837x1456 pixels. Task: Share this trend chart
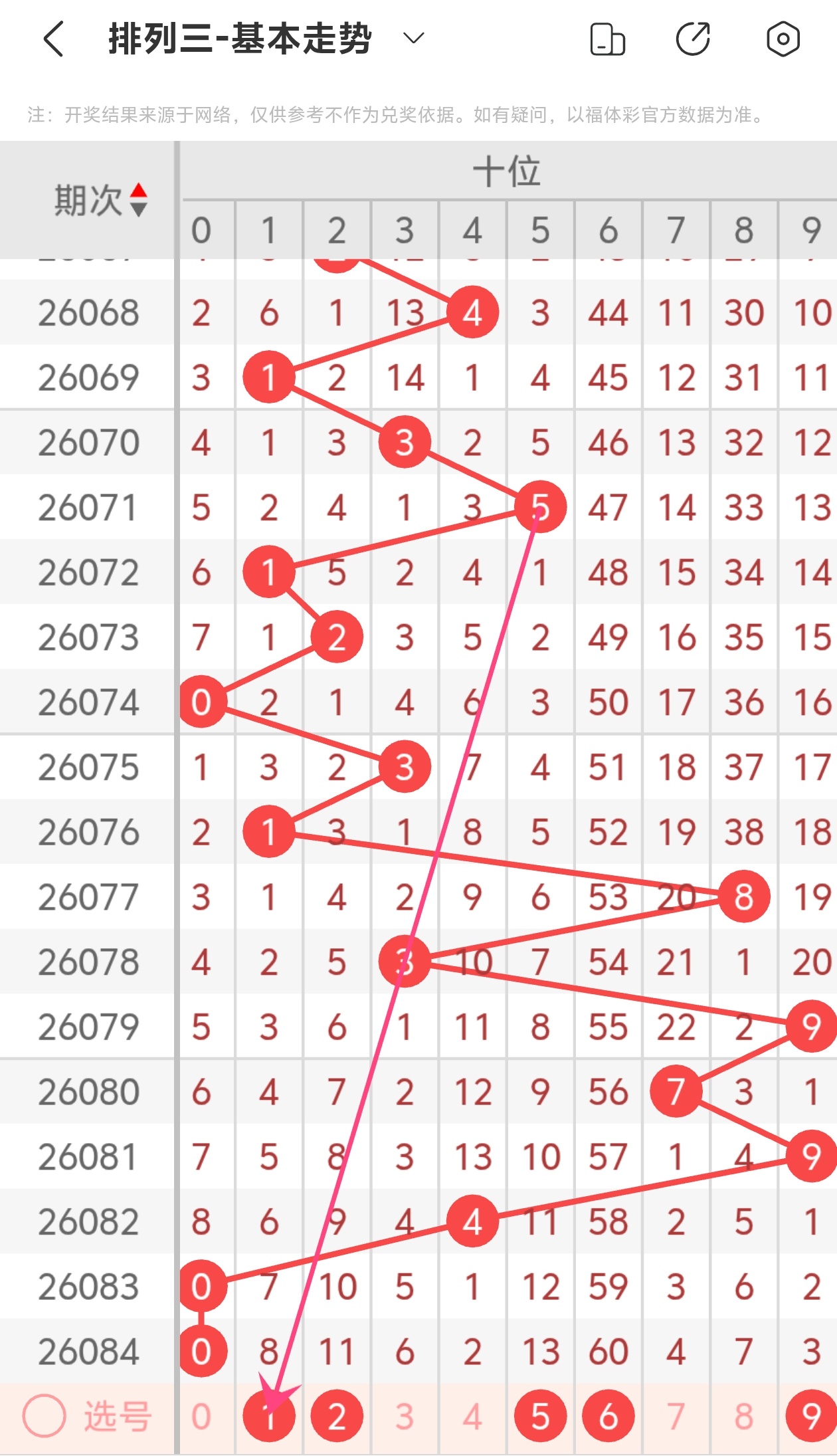click(x=694, y=39)
